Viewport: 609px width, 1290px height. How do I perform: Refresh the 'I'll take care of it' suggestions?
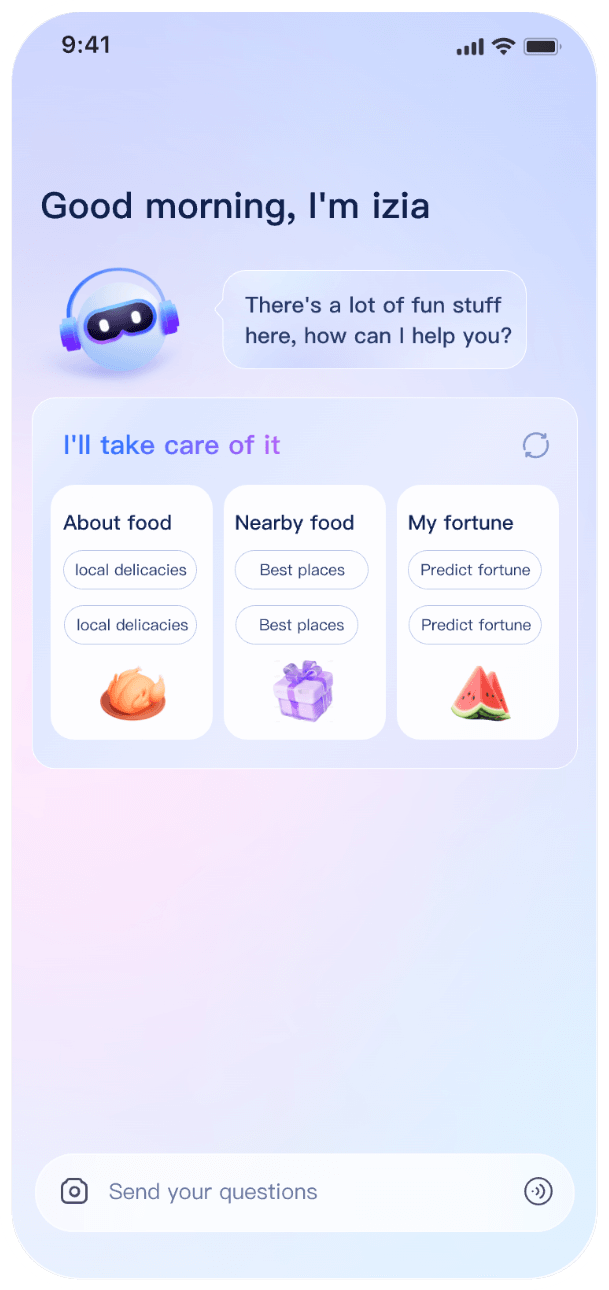pyautogui.click(x=536, y=445)
